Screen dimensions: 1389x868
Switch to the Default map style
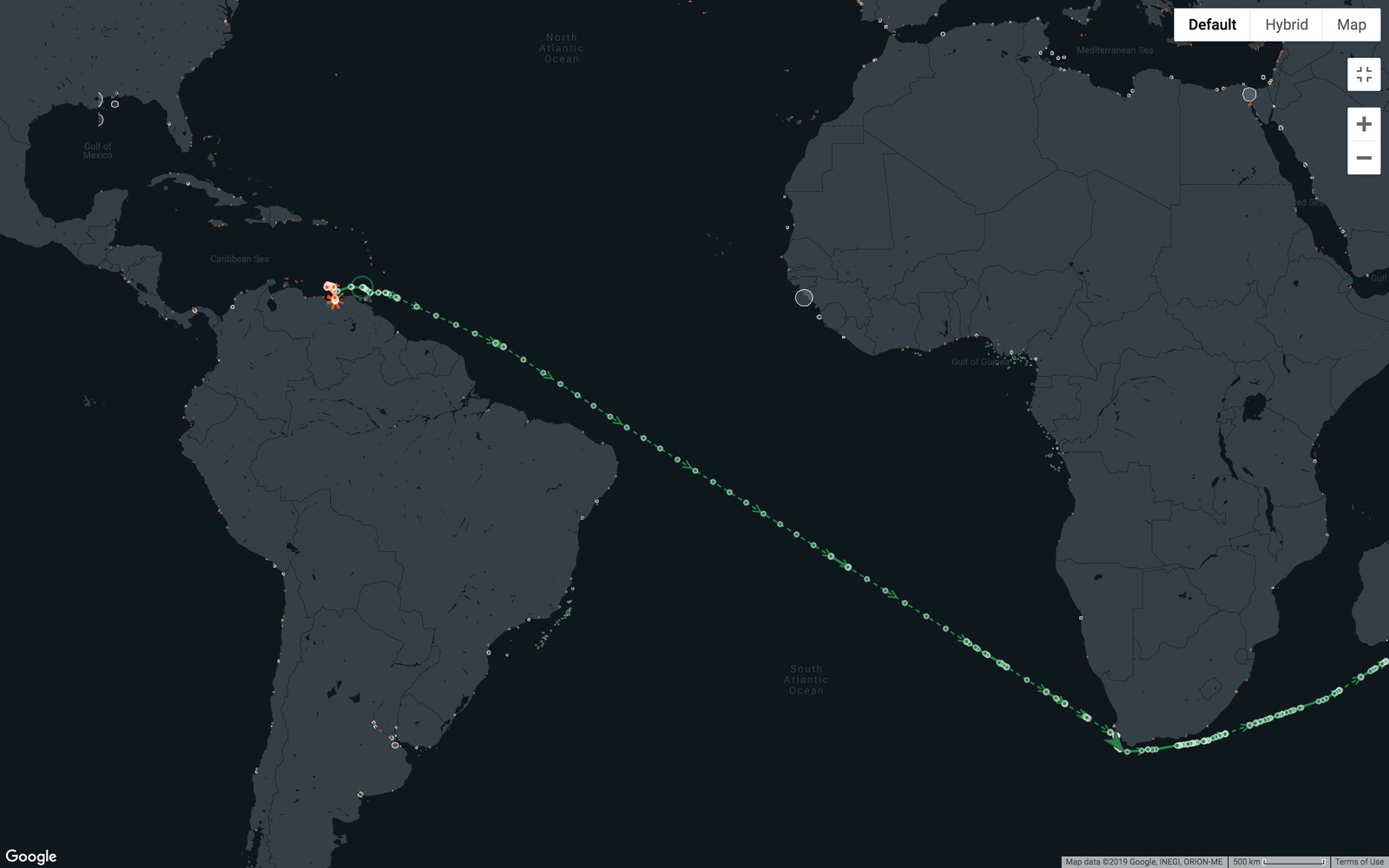coord(1212,24)
